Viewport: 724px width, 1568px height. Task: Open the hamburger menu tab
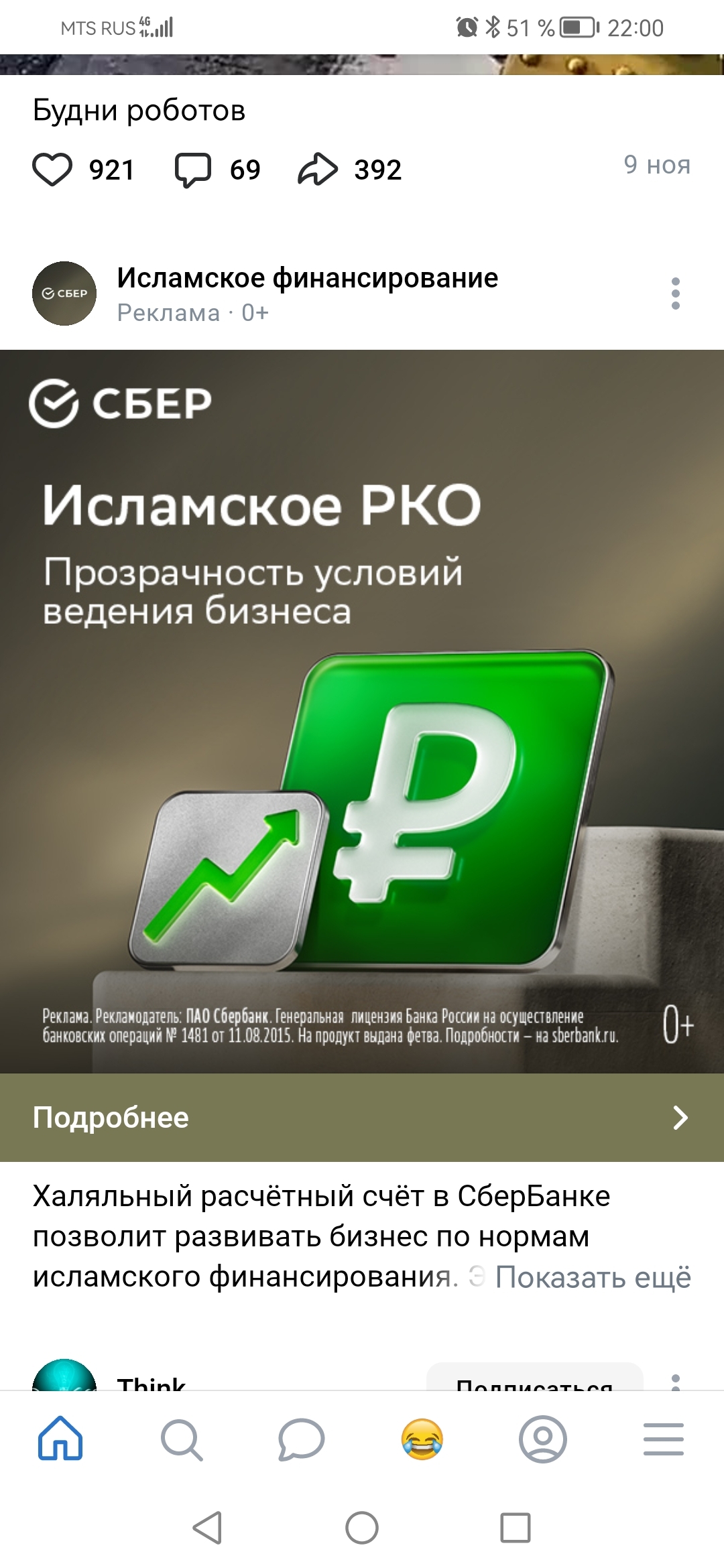[x=664, y=1439]
